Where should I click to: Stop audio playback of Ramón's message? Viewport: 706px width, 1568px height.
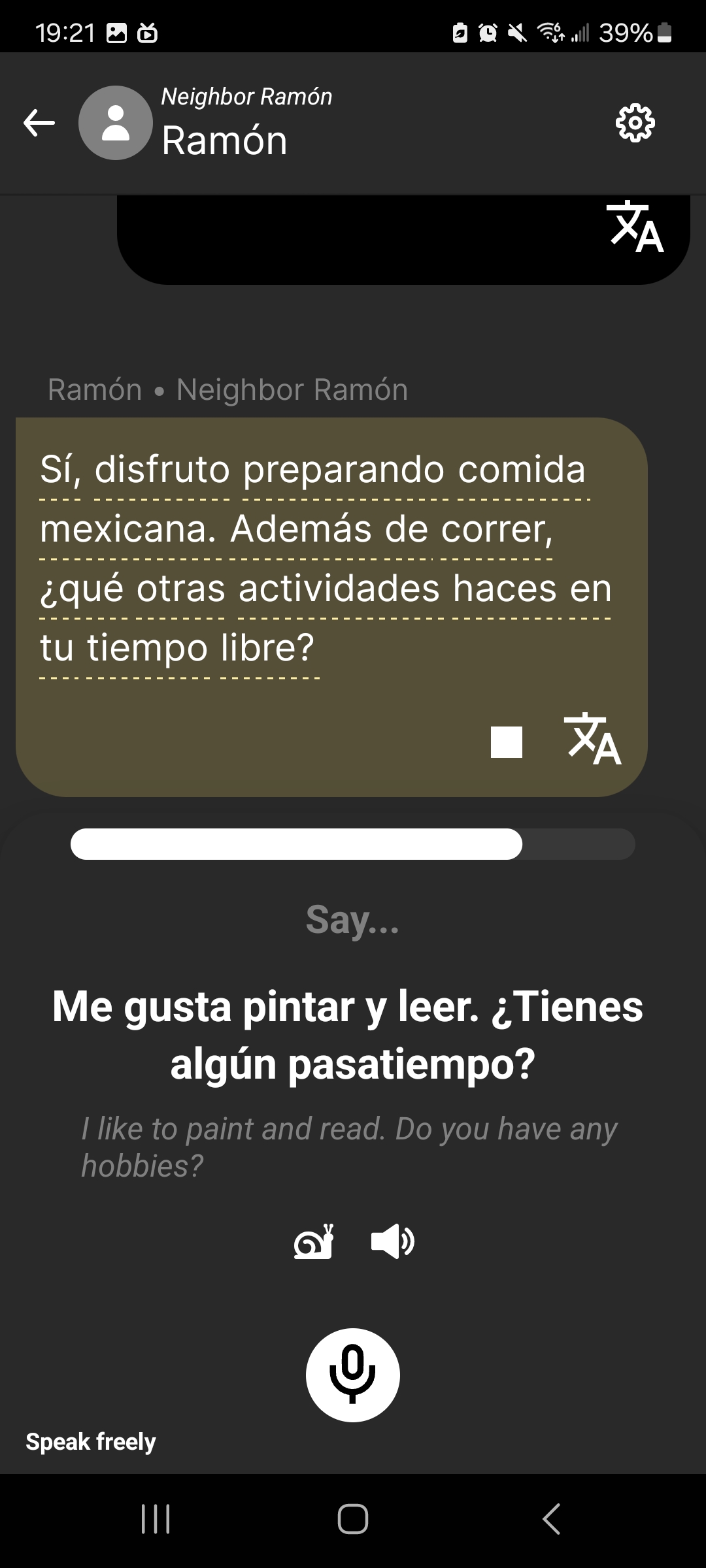tap(507, 742)
